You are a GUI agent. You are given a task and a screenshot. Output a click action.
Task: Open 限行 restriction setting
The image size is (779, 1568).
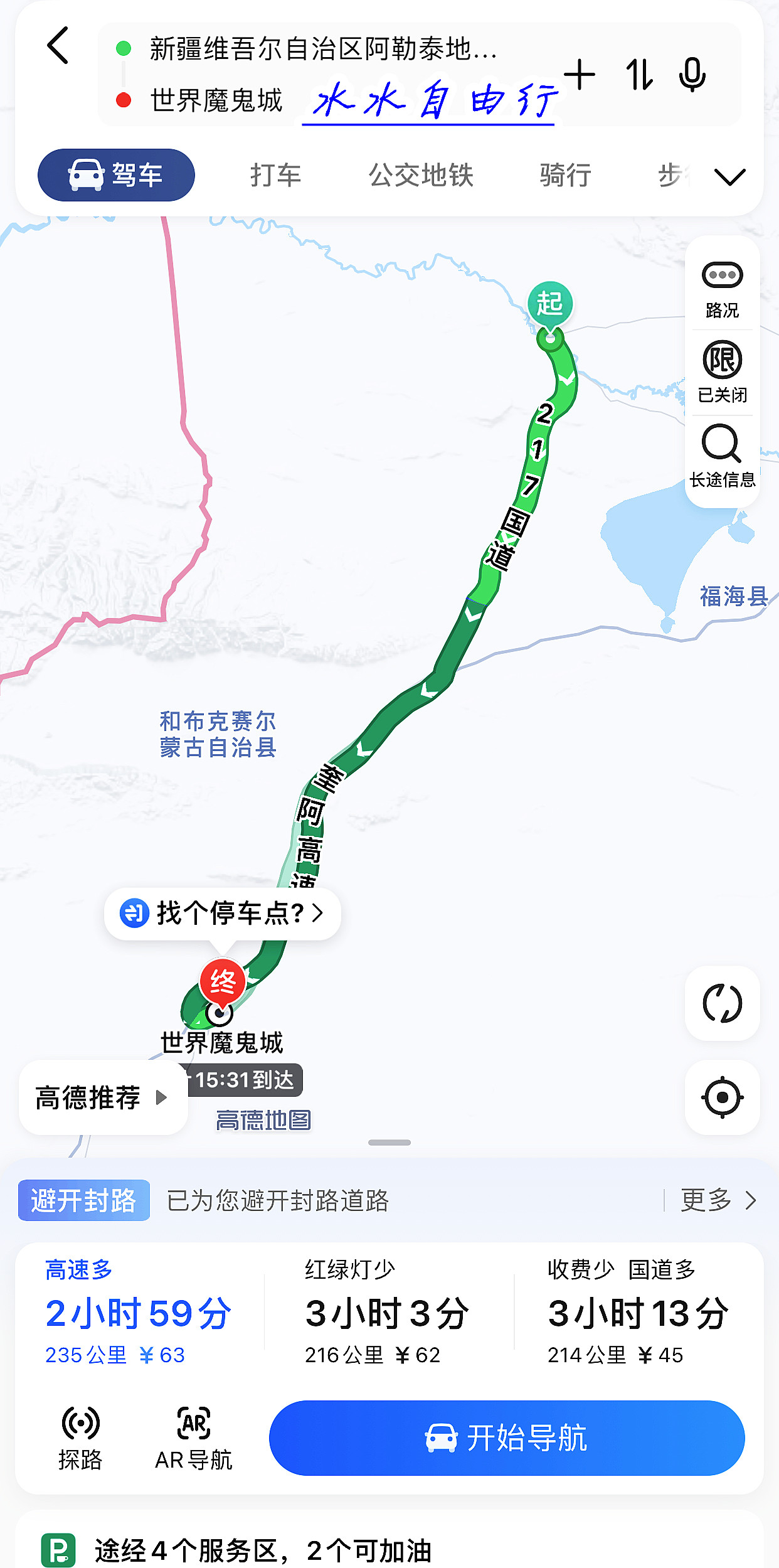pos(722,372)
